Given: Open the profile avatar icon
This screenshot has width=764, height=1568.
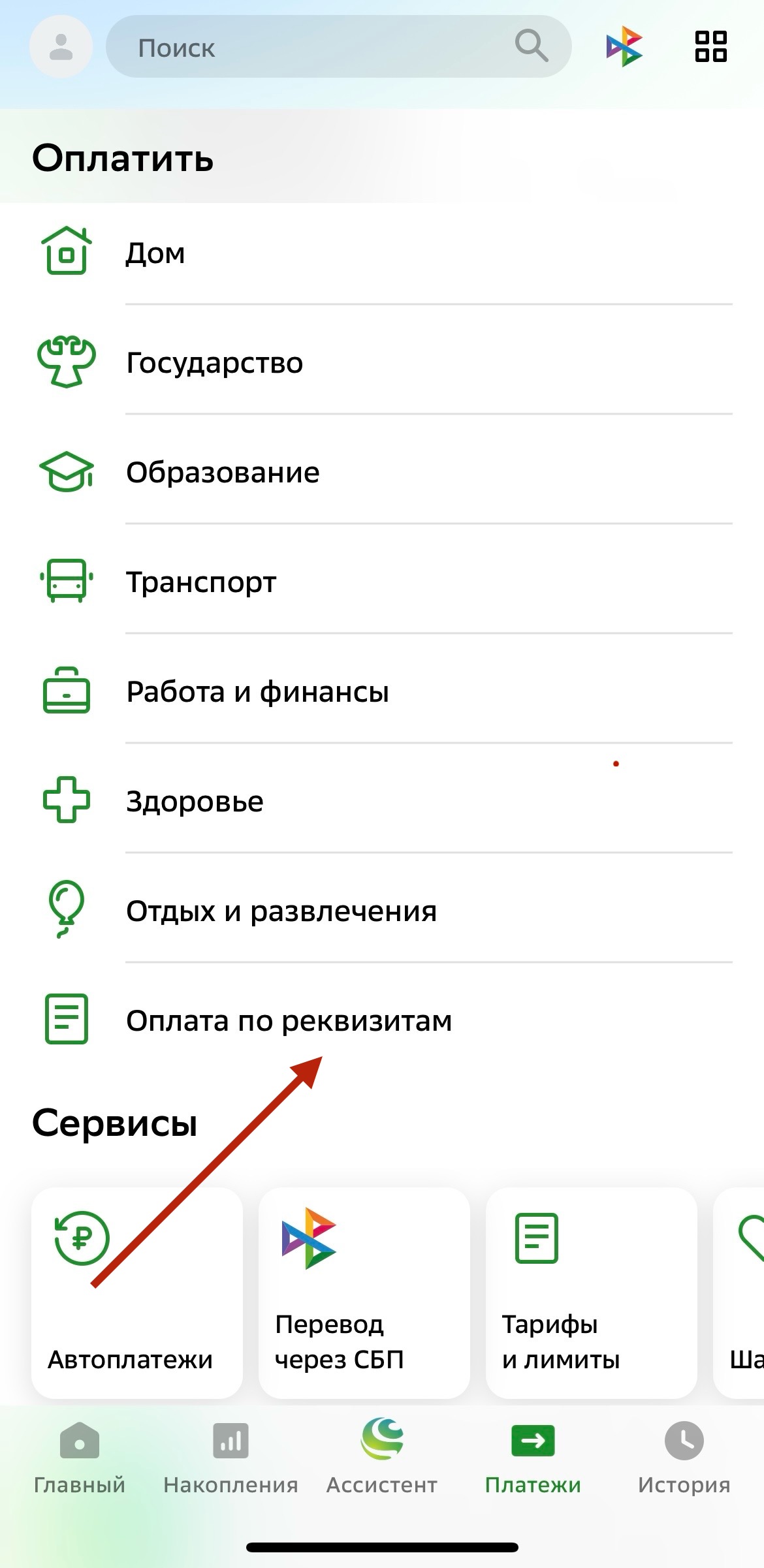Looking at the screenshot, I should tap(61, 47).
